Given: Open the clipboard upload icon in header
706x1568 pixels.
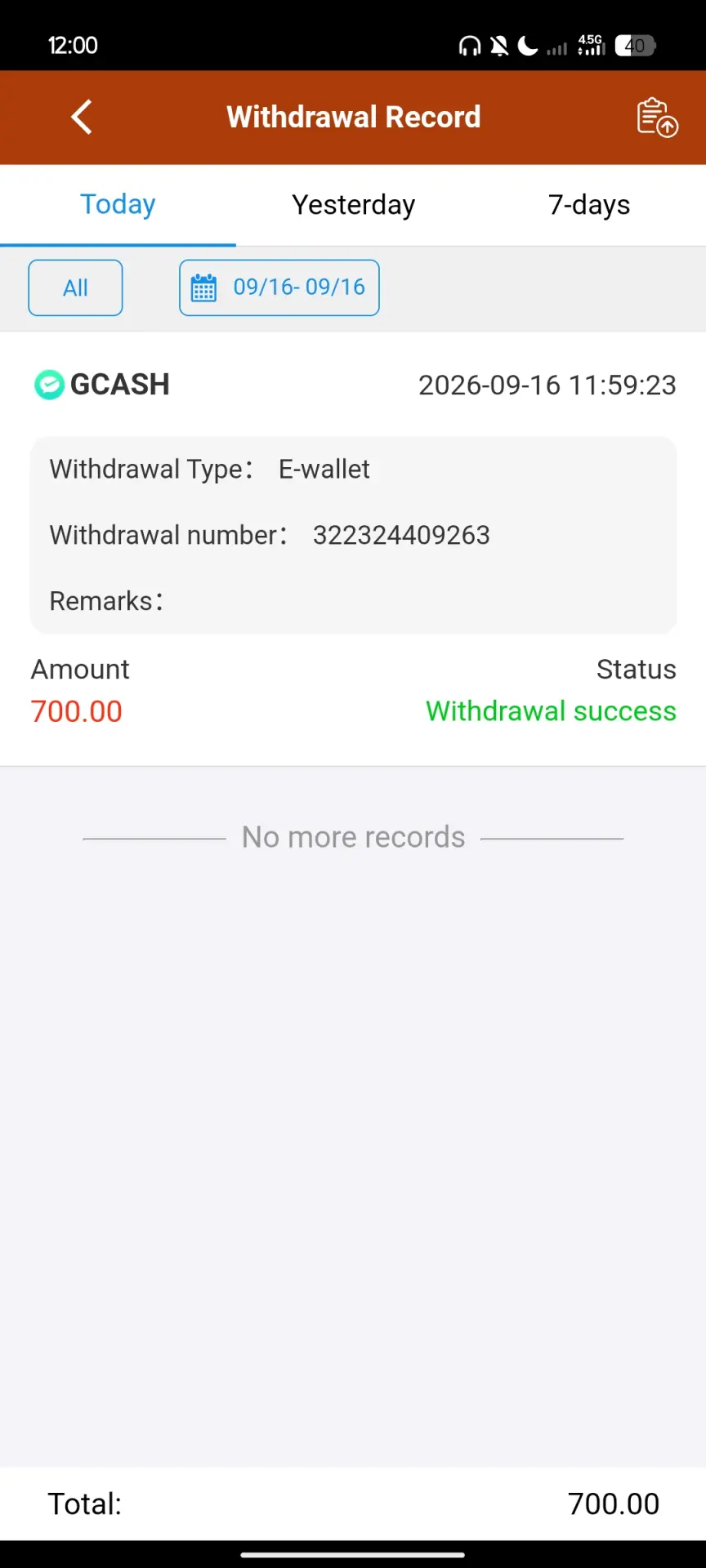Looking at the screenshot, I should pyautogui.click(x=657, y=117).
